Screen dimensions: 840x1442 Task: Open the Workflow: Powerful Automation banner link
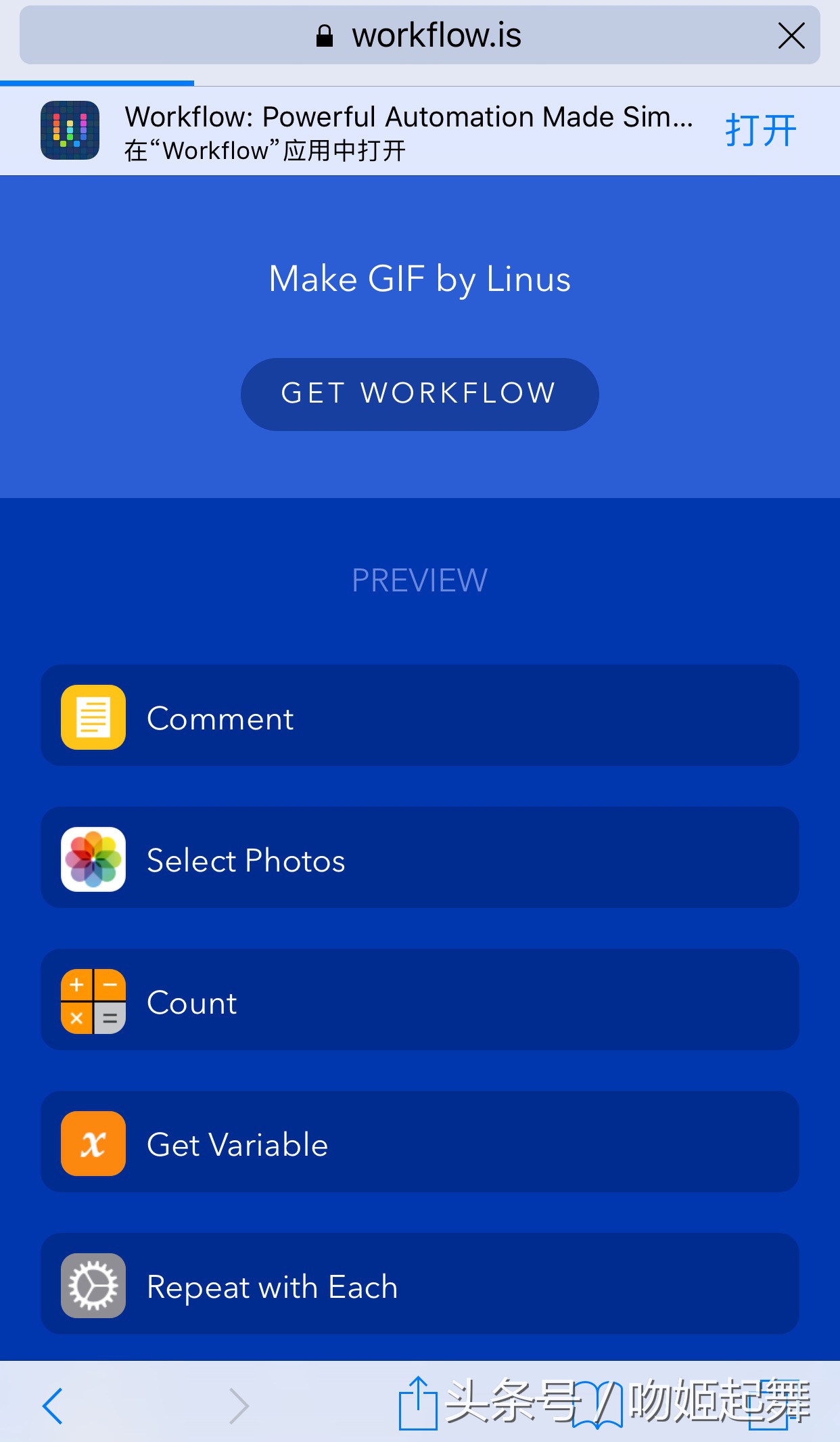click(409, 116)
